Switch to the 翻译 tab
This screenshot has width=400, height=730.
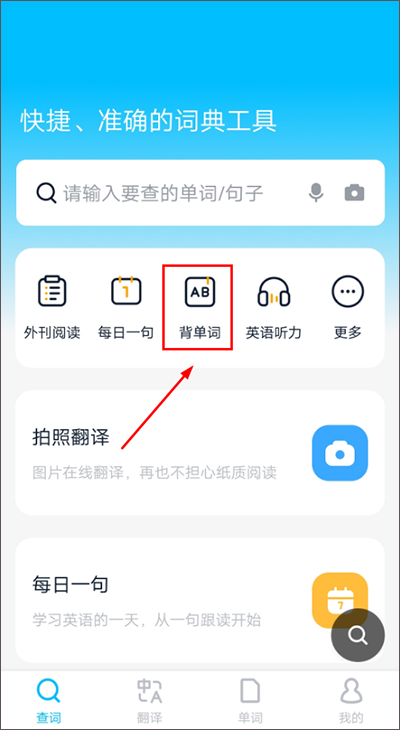(149, 700)
